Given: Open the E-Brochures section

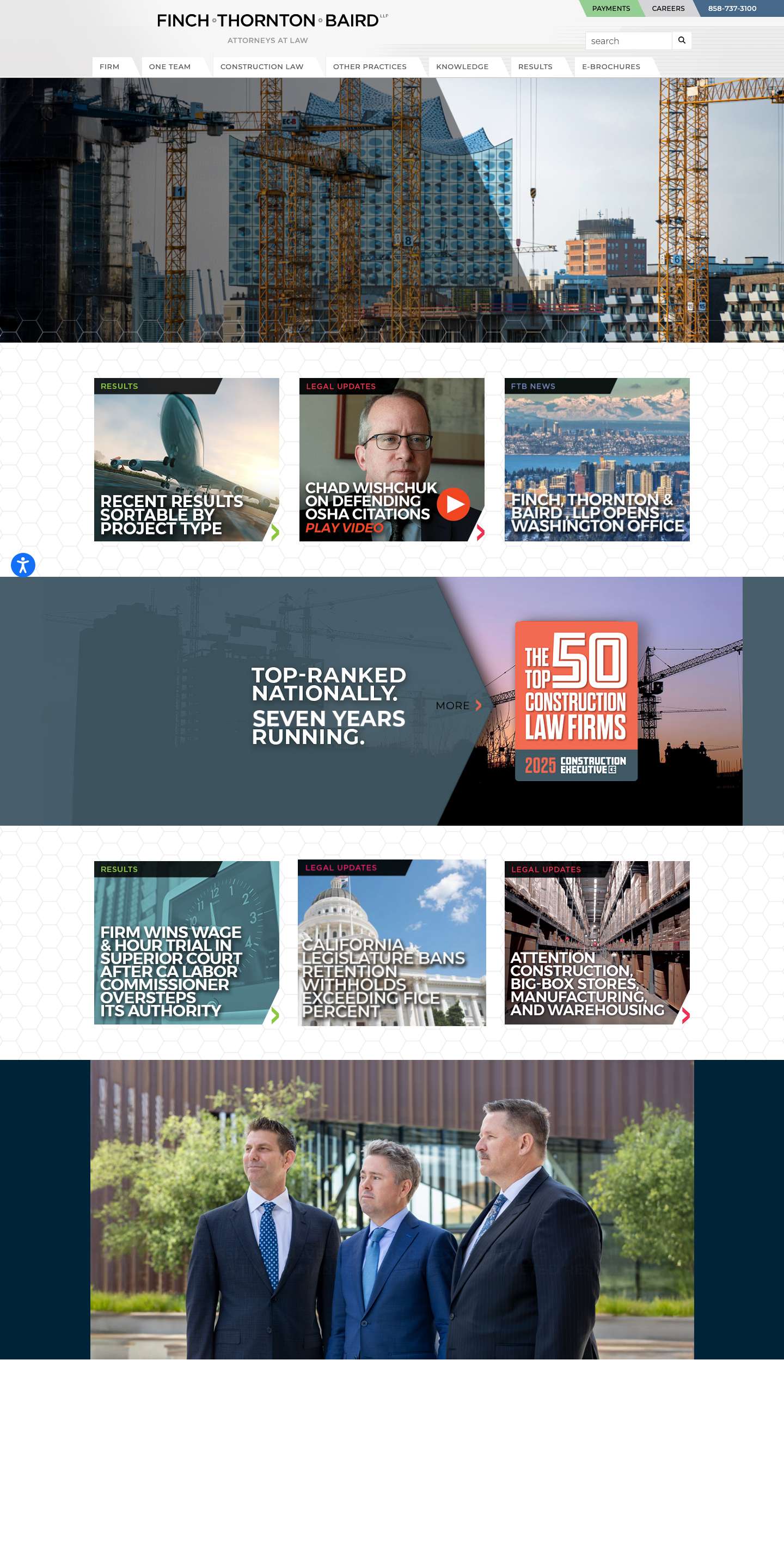Looking at the screenshot, I should click(x=610, y=67).
